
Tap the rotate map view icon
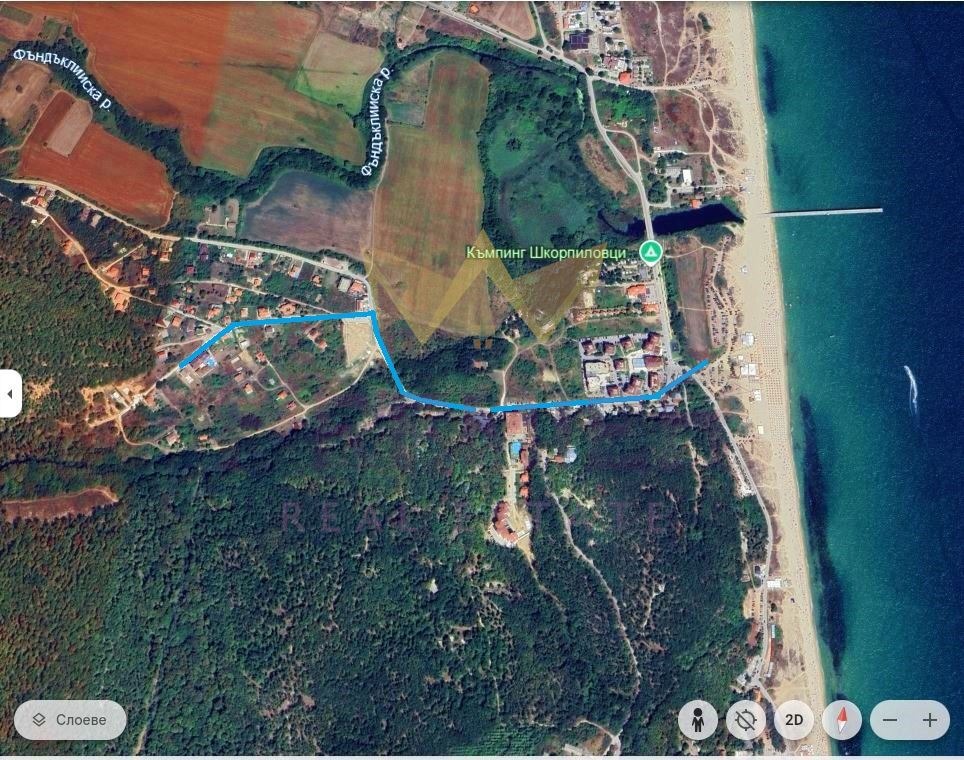tap(745, 720)
